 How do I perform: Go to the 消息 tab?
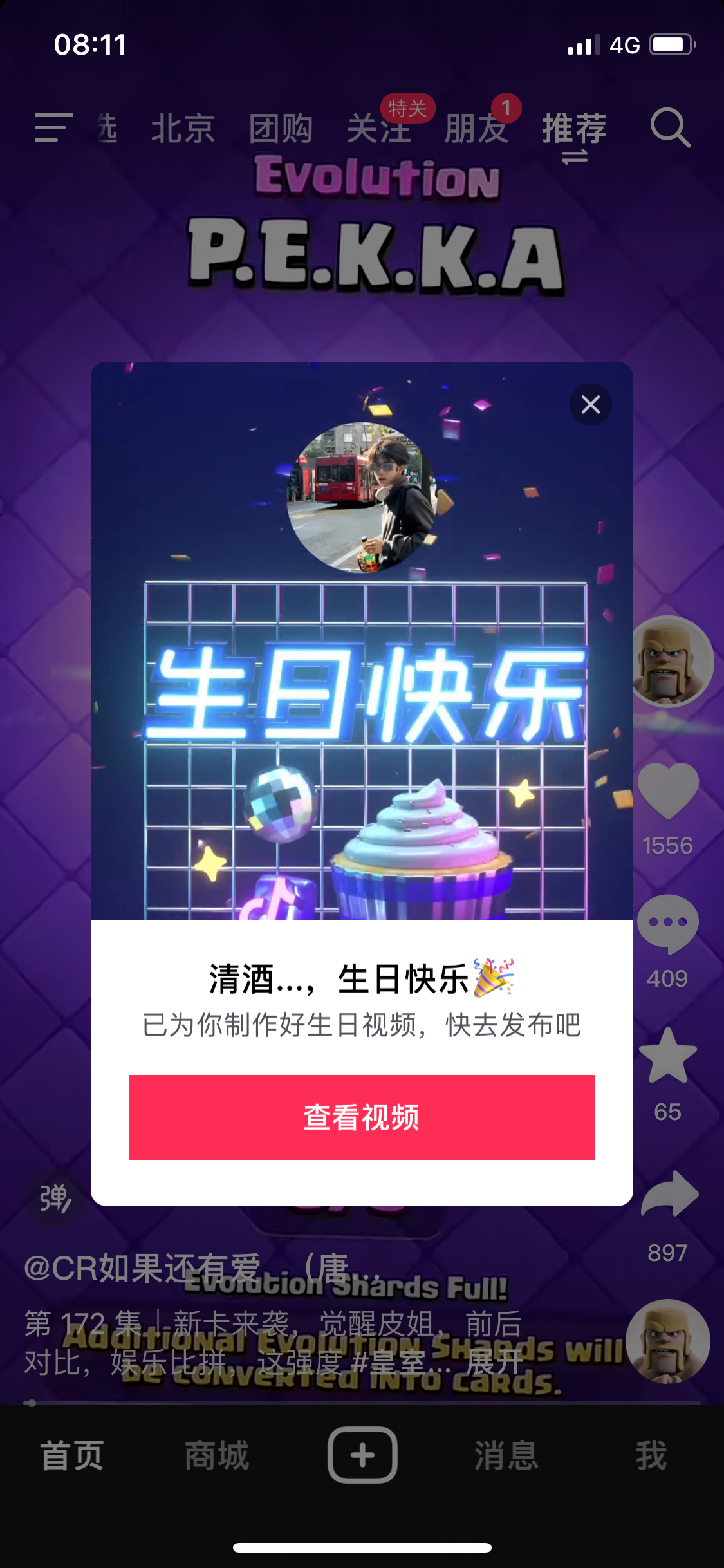click(x=506, y=1455)
